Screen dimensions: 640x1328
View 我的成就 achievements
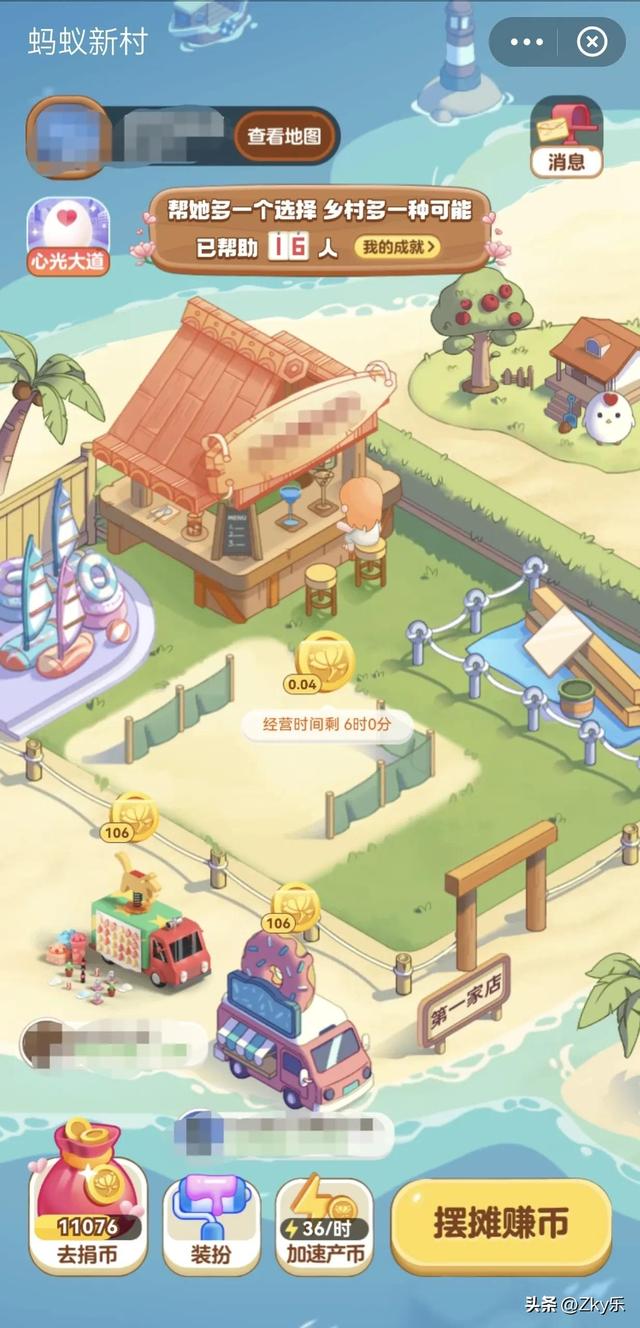pos(399,247)
